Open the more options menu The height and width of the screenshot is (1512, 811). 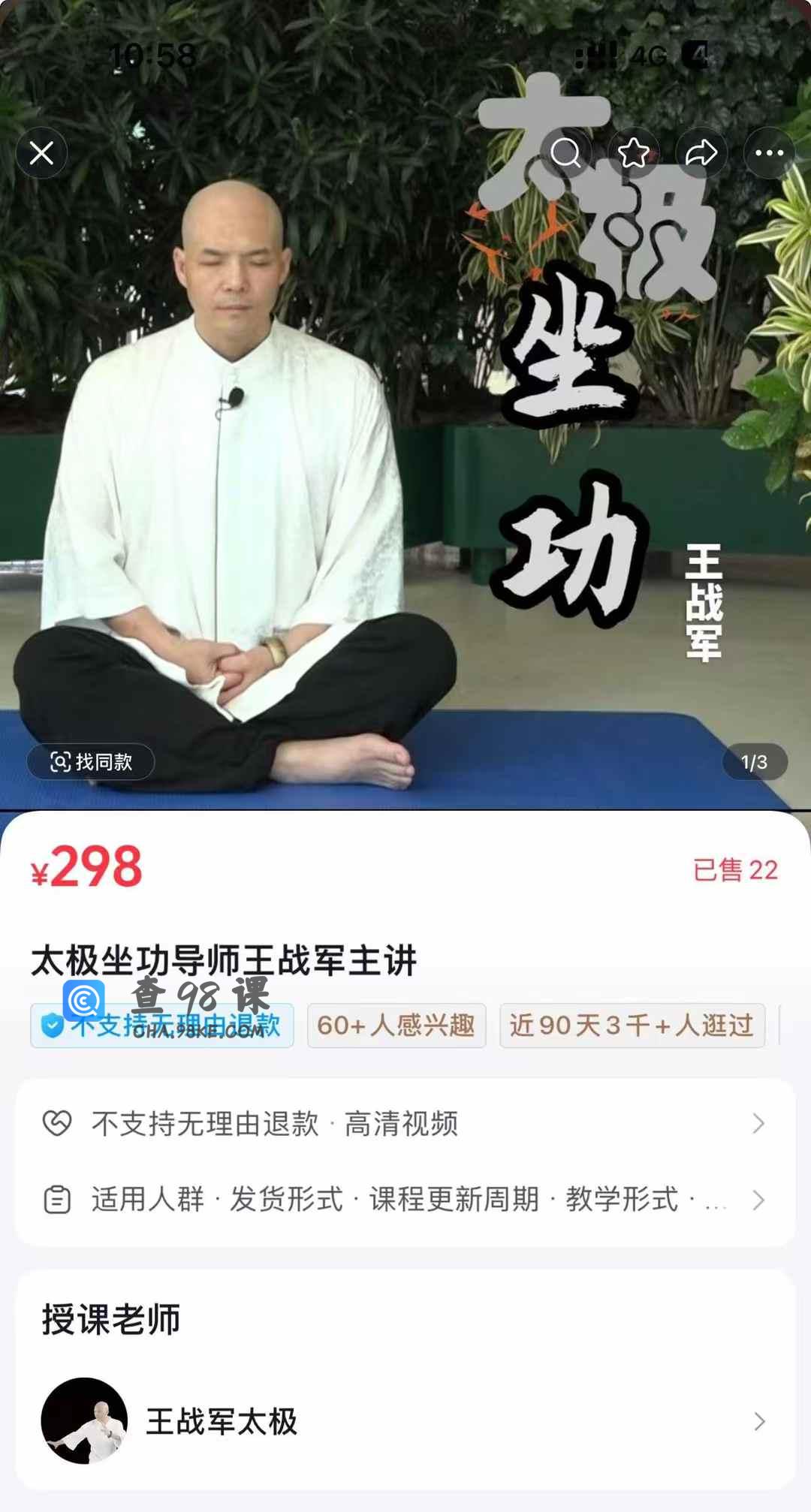click(x=769, y=153)
